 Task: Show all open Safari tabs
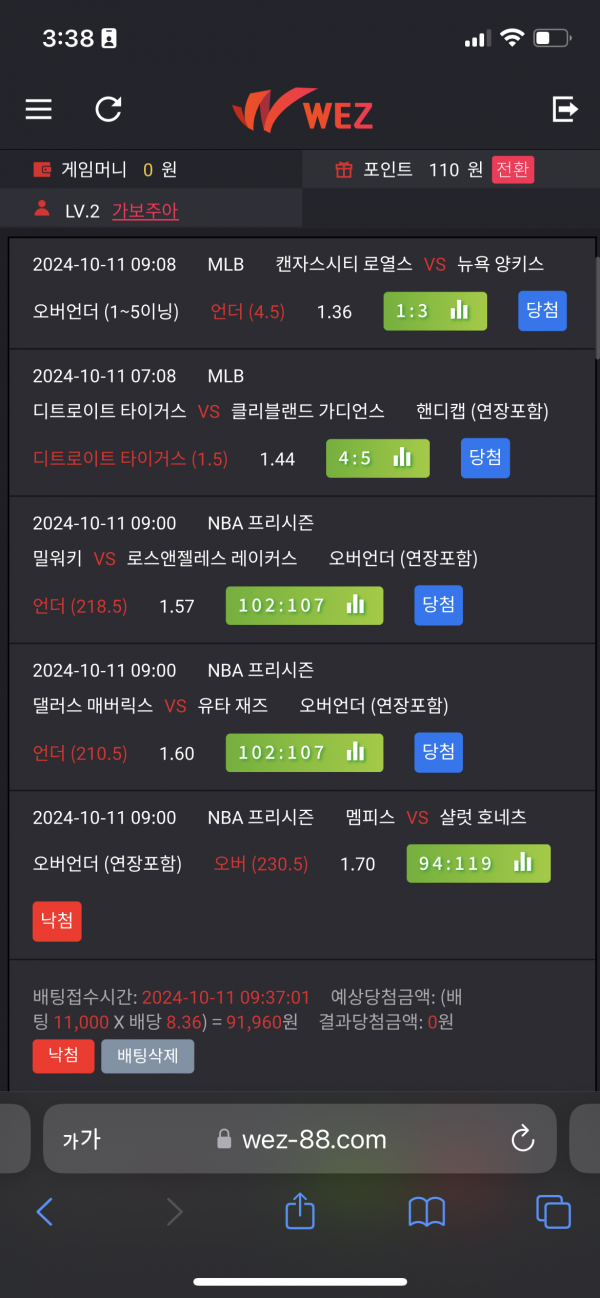(553, 1212)
